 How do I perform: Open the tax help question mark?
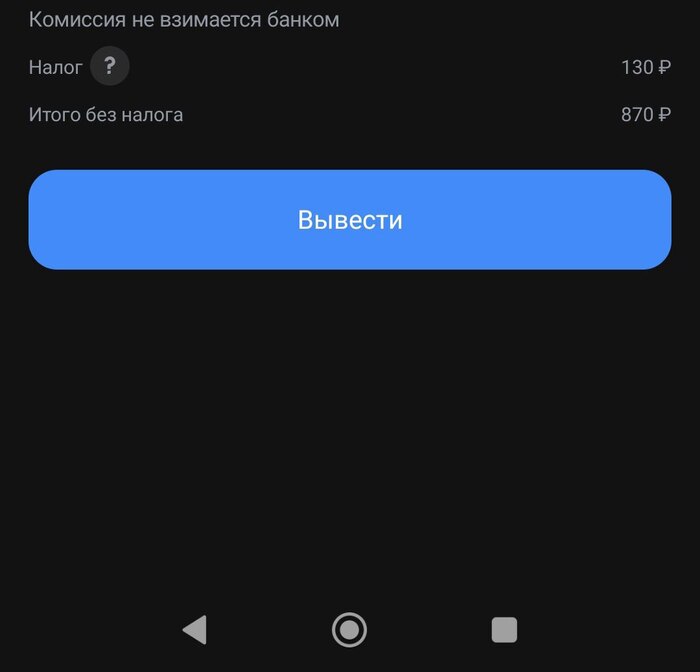tap(110, 68)
